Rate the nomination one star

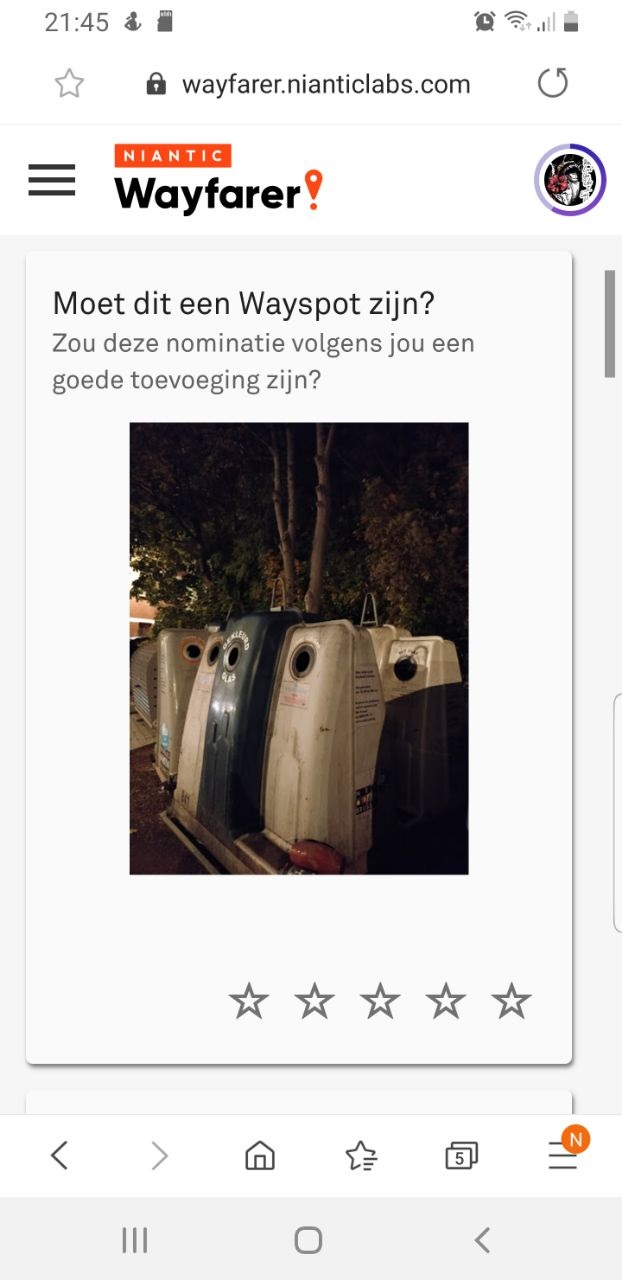[x=249, y=1000]
